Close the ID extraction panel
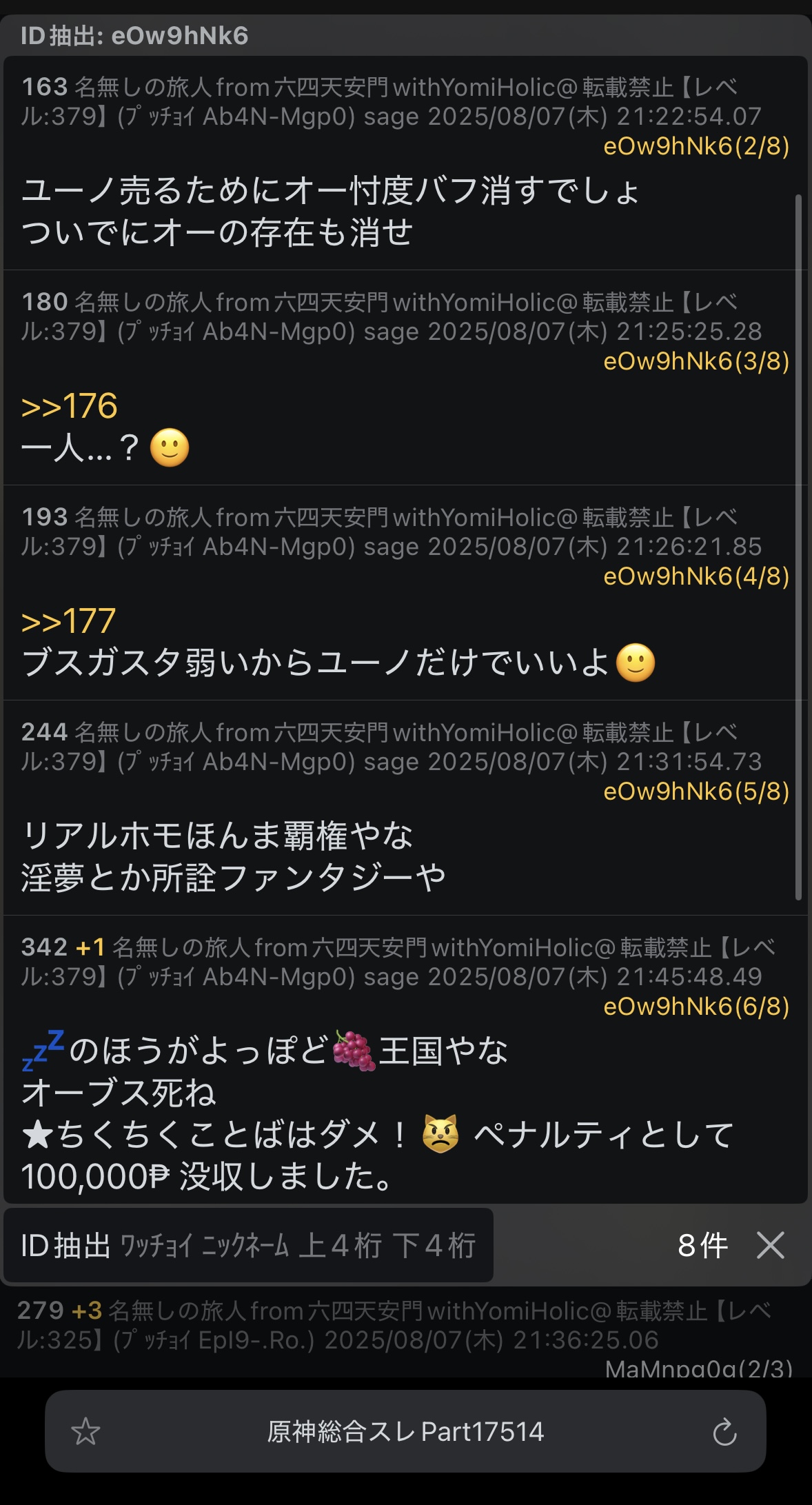Image resolution: width=812 pixels, height=1505 pixels. (x=770, y=1245)
